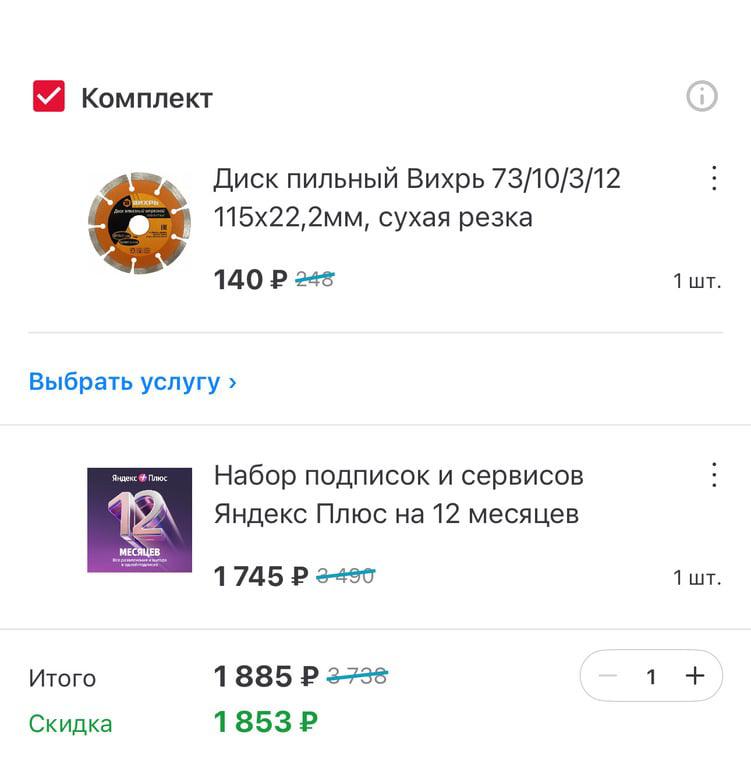Select the red checkmark icon for Комплект
The image size is (751, 768).
[x=47, y=97]
